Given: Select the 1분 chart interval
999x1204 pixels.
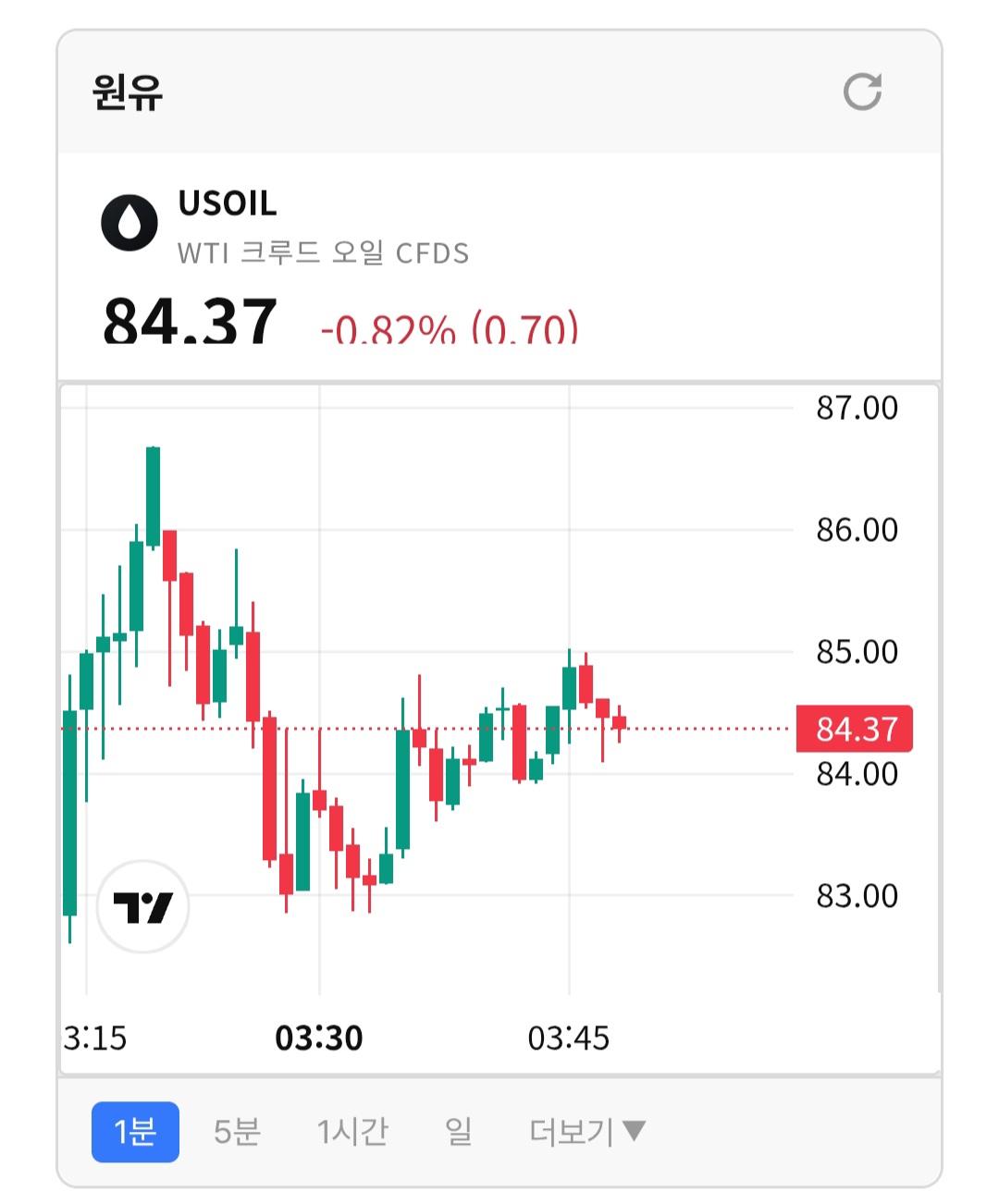Looking at the screenshot, I should point(135,1131).
